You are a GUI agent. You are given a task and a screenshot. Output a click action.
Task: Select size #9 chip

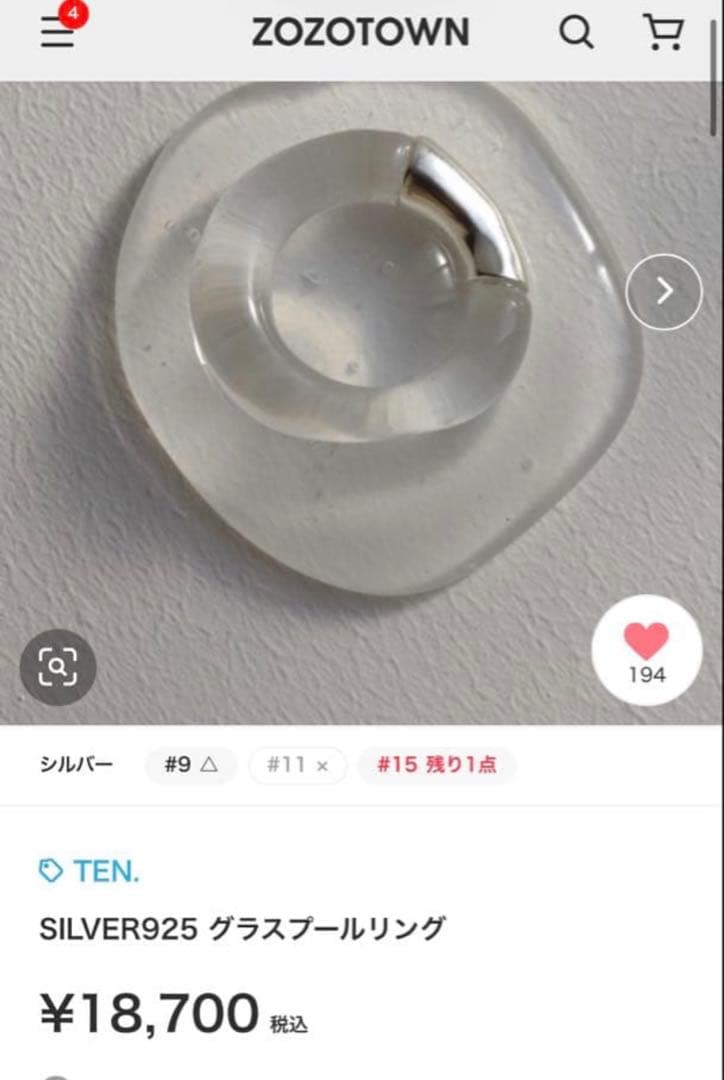pyautogui.click(x=191, y=766)
